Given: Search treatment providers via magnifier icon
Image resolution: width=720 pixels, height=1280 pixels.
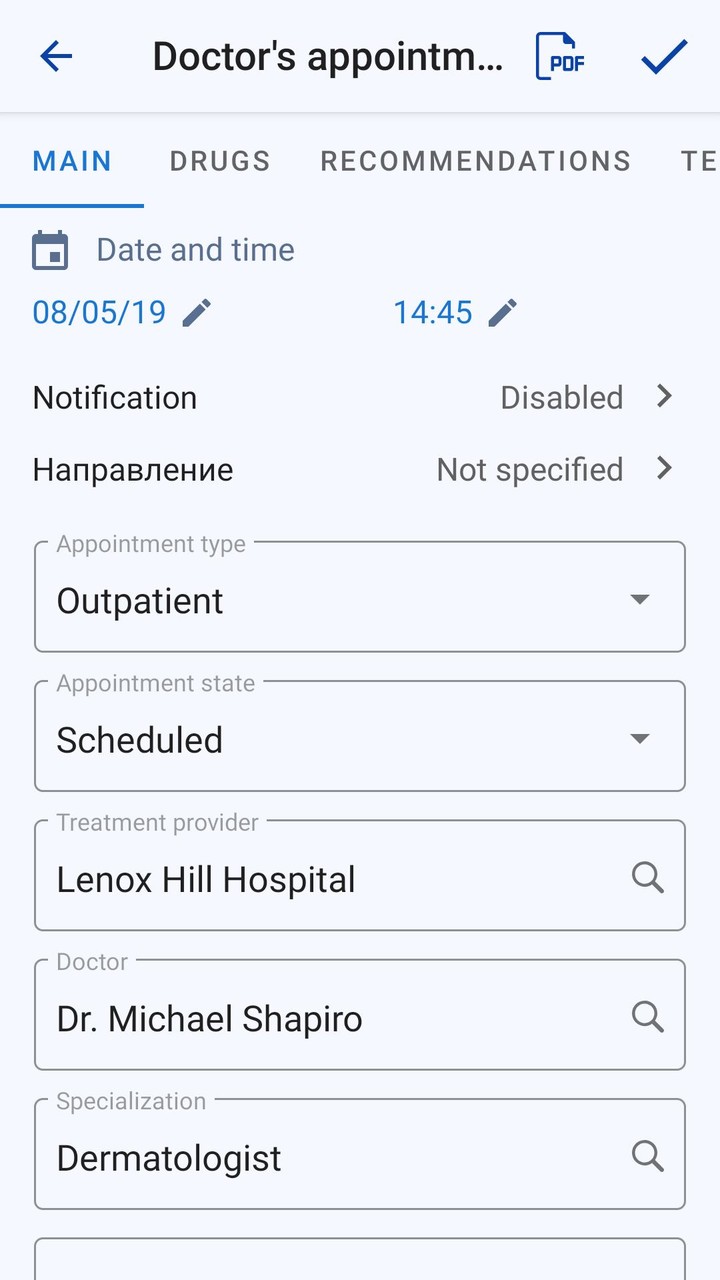Looking at the screenshot, I should (x=648, y=878).
